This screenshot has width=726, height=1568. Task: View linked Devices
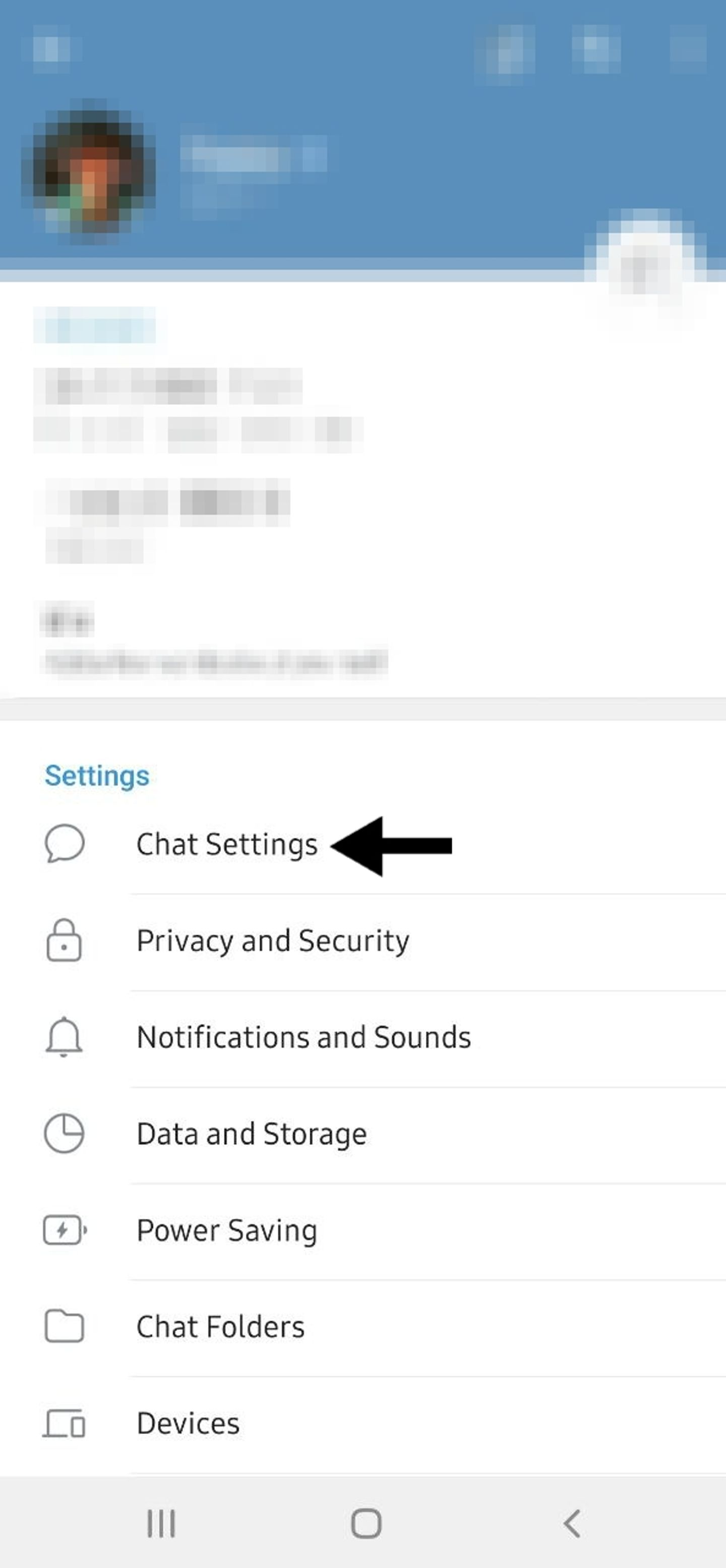(188, 1424)
